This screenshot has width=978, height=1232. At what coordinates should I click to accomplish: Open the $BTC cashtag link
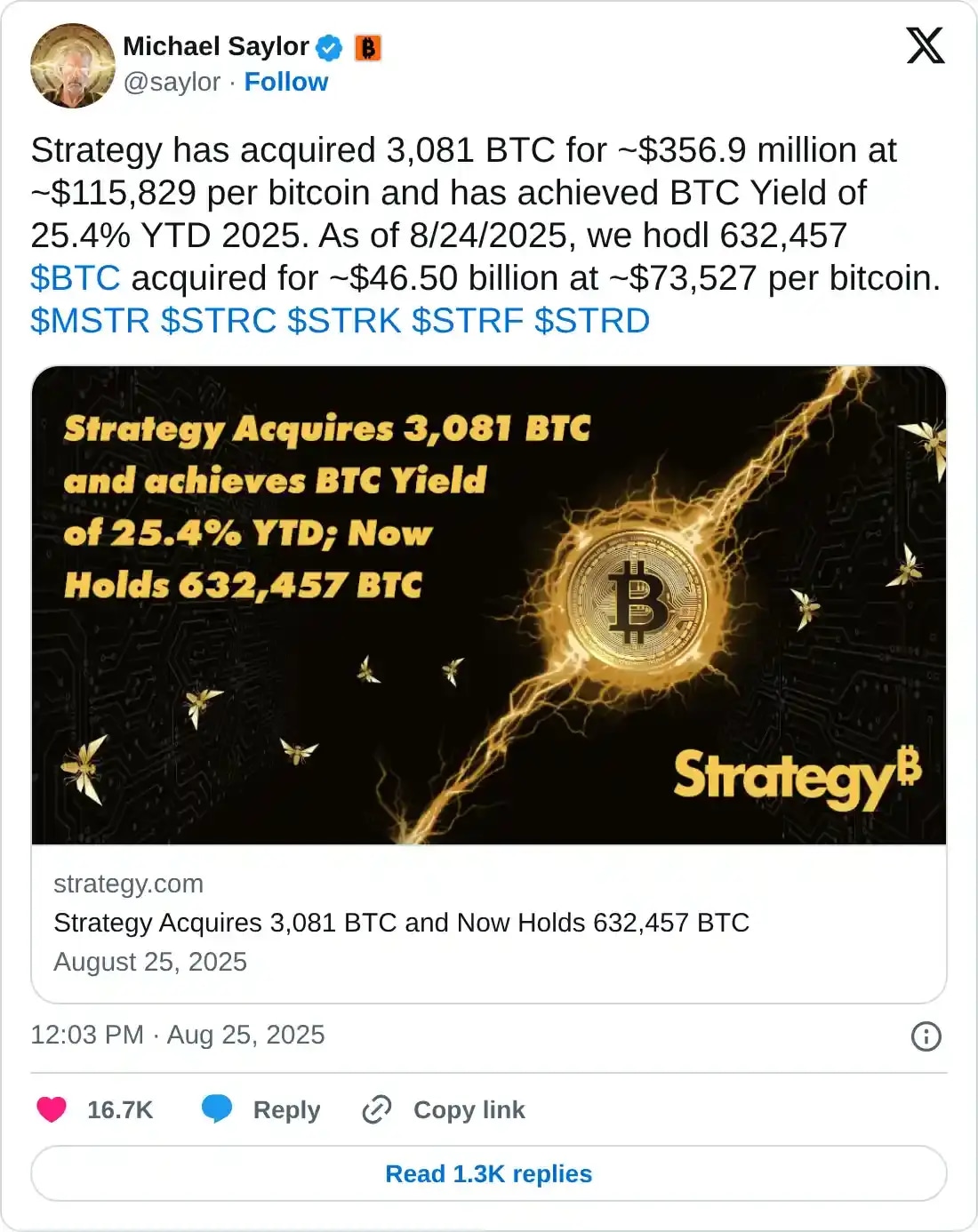(x=75, y=278)
